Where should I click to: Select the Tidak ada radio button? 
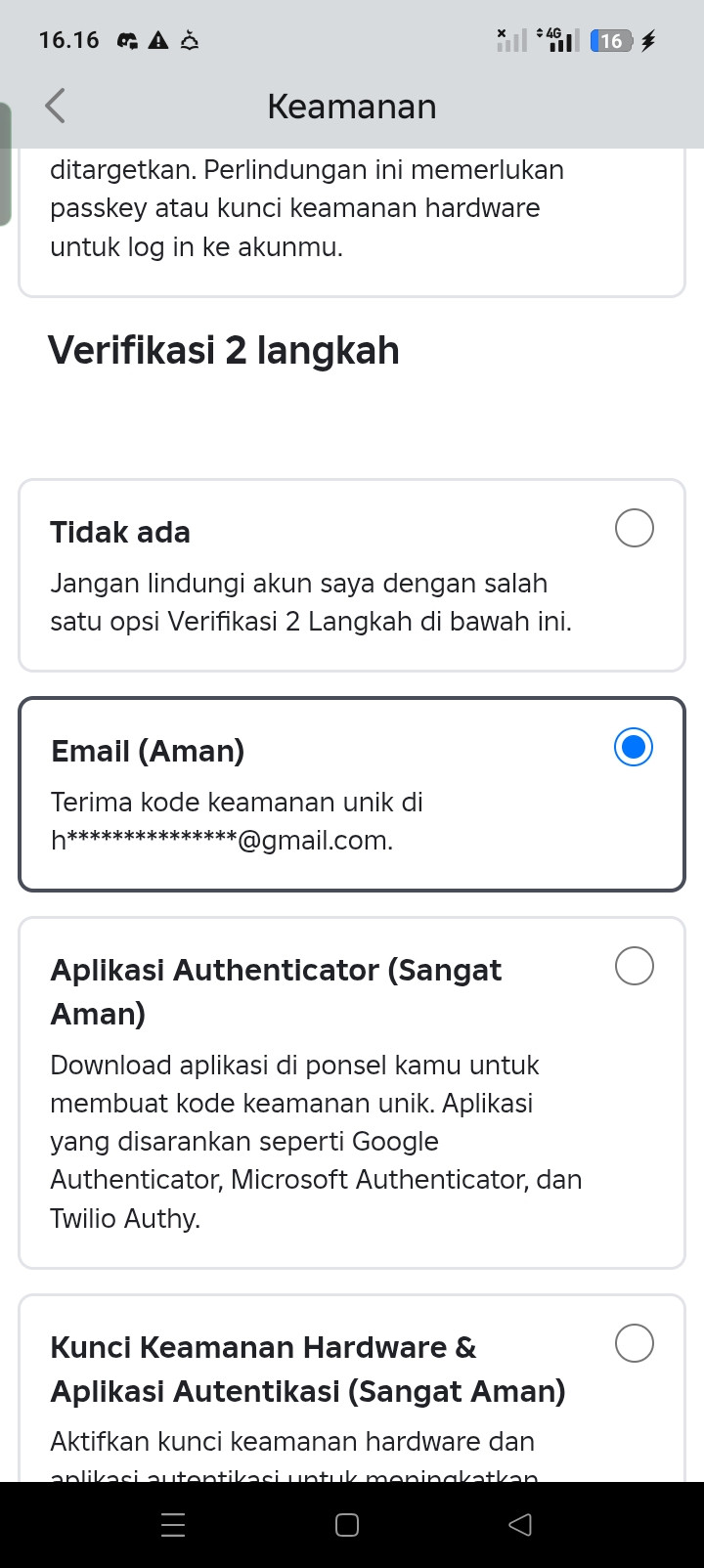pos(634,528)
